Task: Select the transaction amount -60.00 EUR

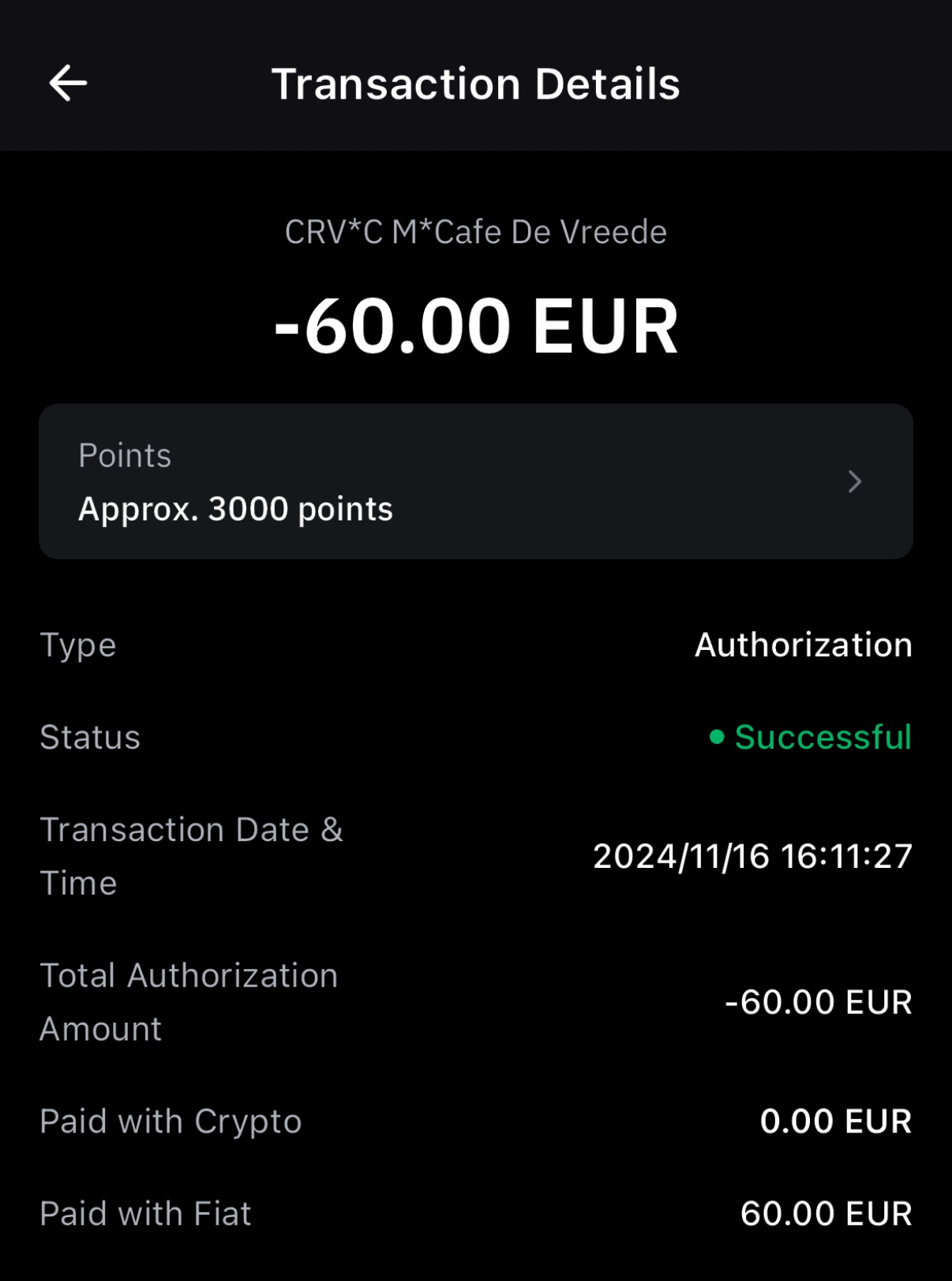Action: tap(476, 324)
